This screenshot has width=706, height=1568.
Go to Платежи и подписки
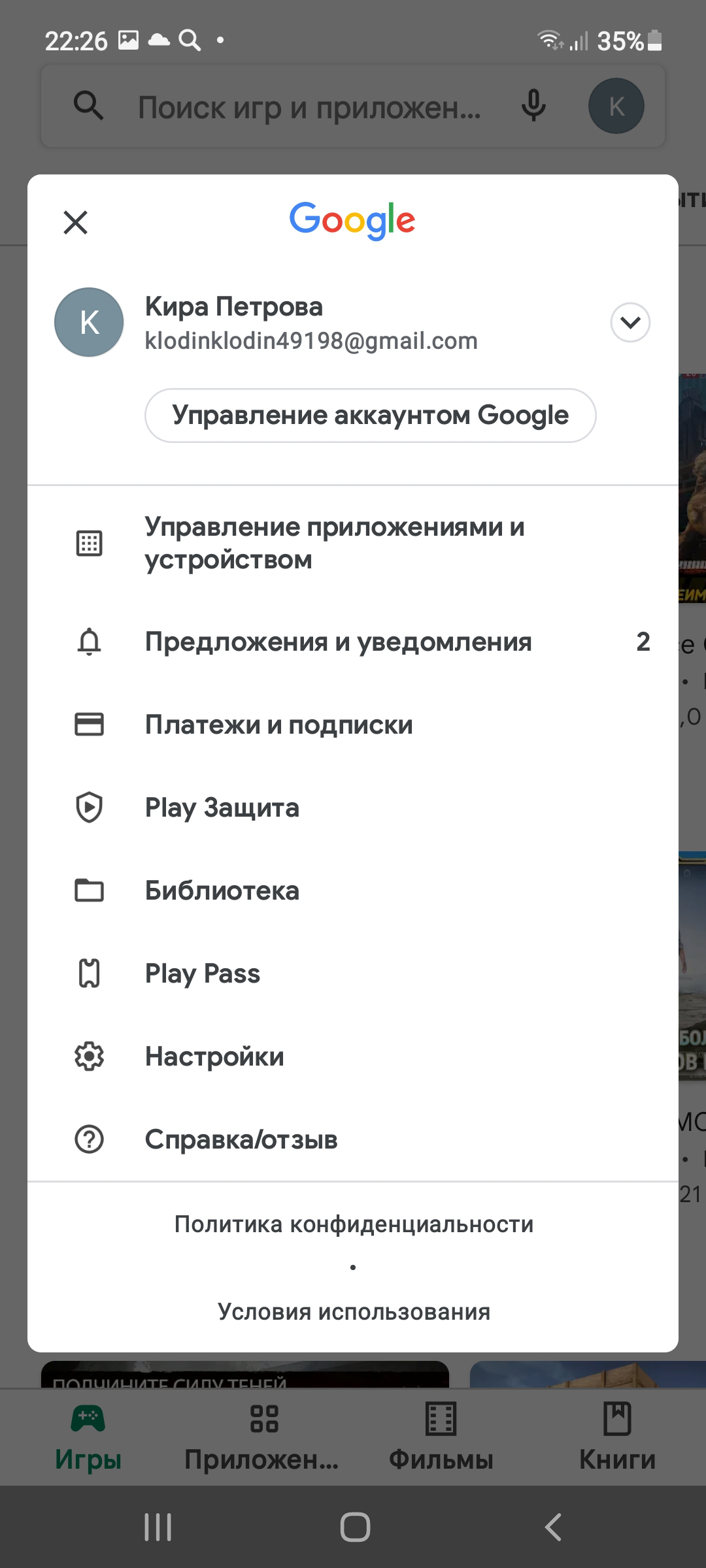(x=353, y=725)
